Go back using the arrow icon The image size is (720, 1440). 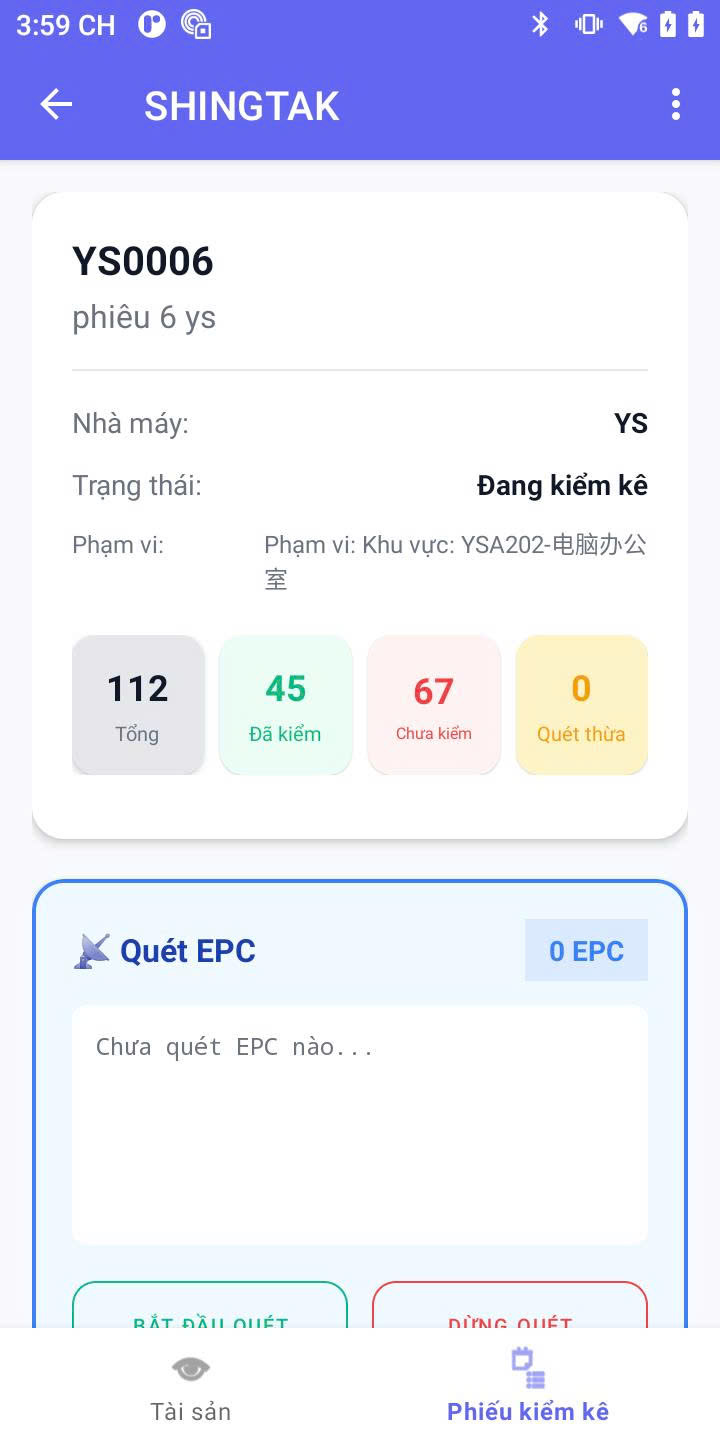click(x=56, y=105)
